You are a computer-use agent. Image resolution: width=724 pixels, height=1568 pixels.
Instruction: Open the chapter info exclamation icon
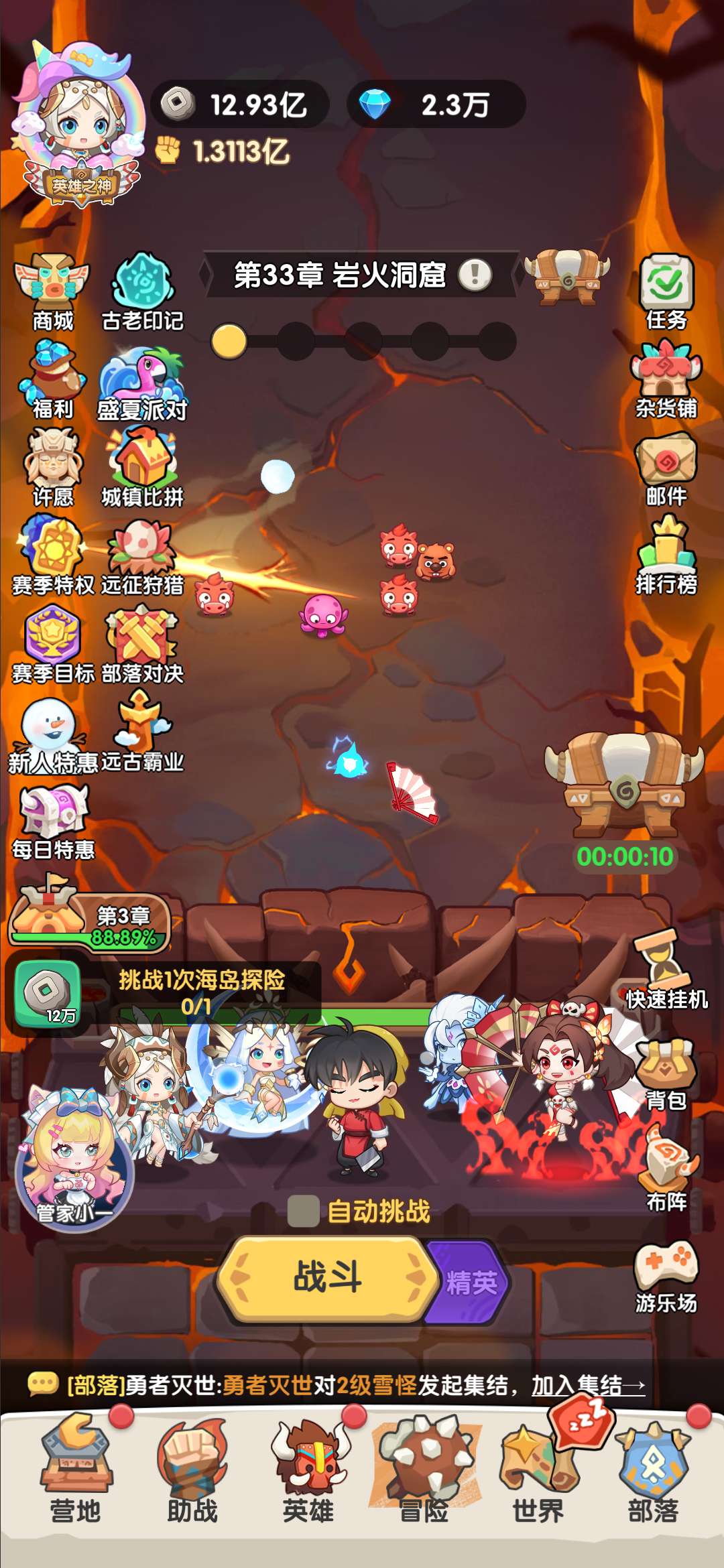[475, 275]
